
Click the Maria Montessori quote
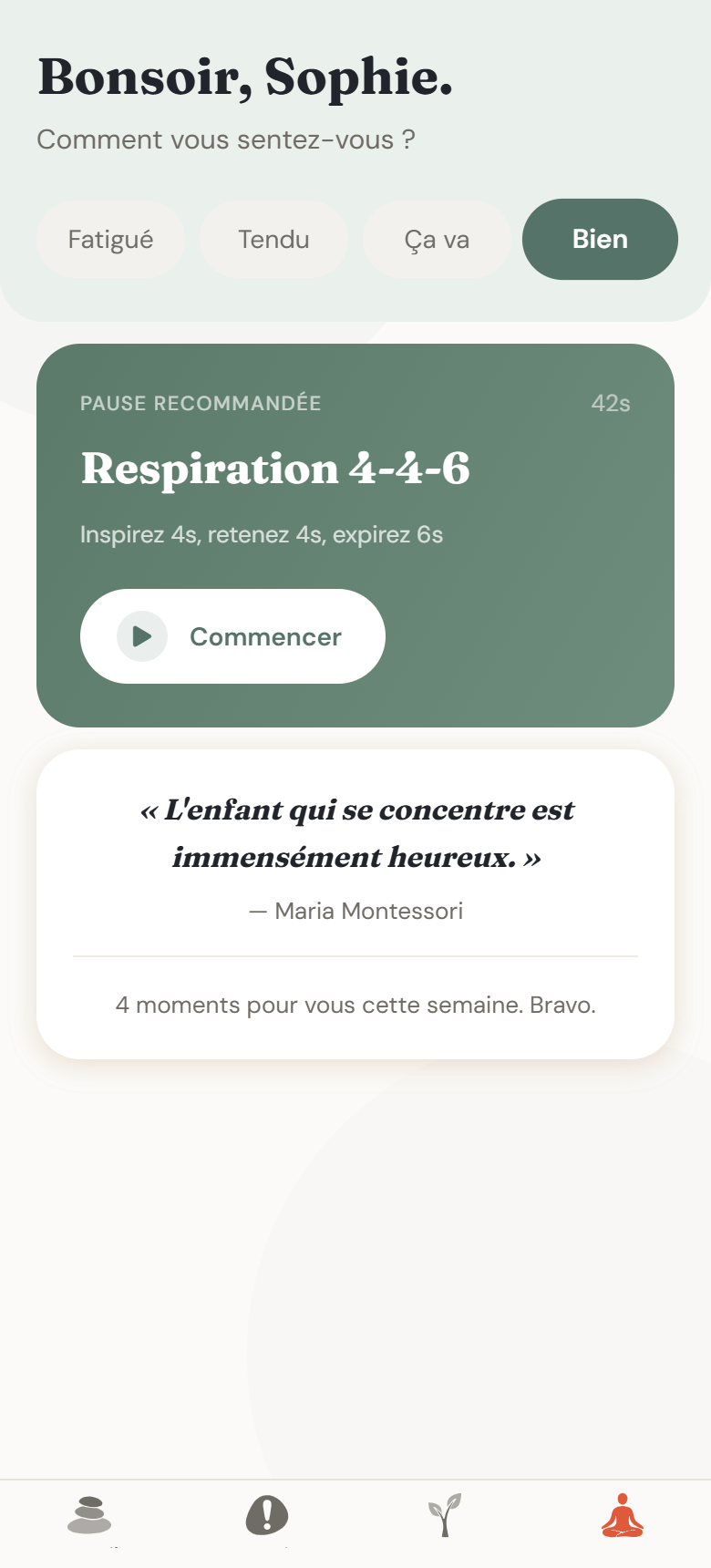tap(355, 832)
